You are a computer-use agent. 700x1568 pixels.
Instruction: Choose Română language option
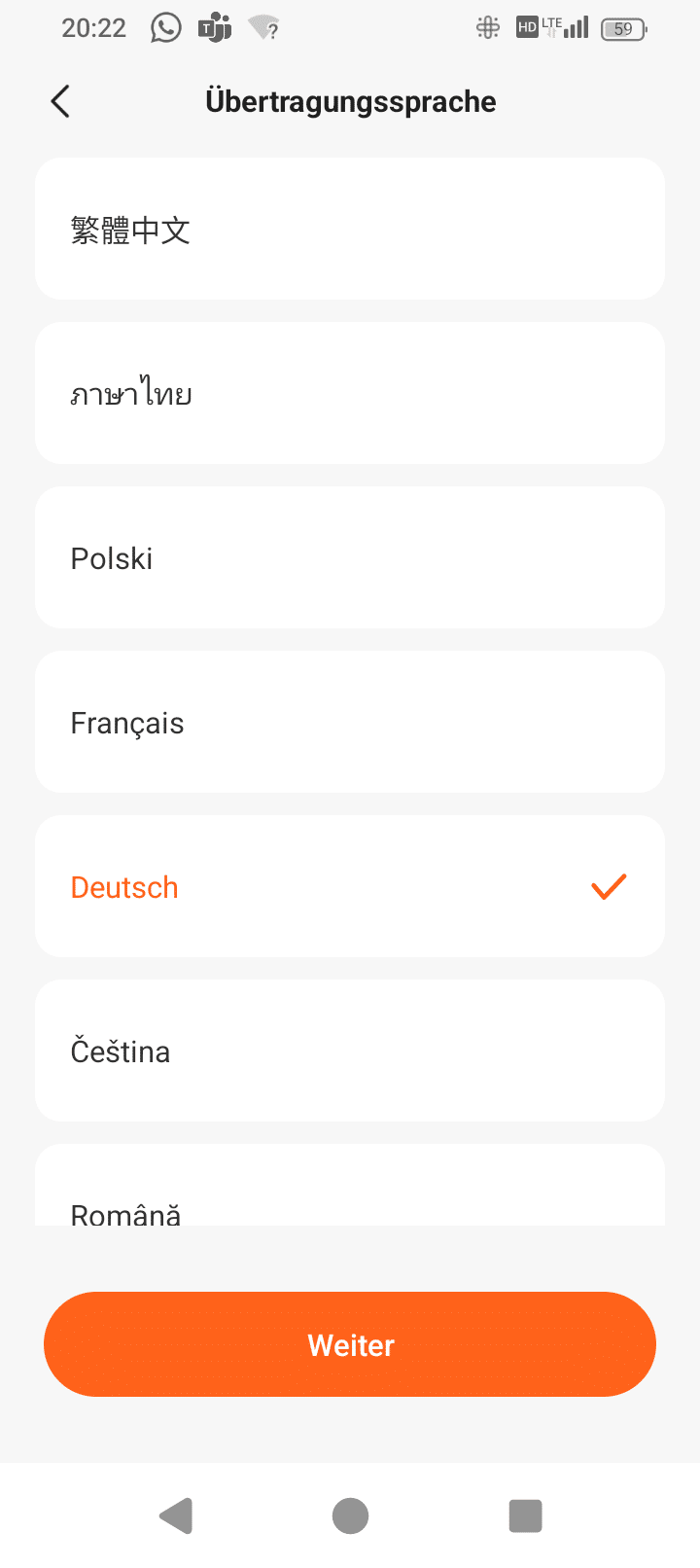pos(350,1196)
